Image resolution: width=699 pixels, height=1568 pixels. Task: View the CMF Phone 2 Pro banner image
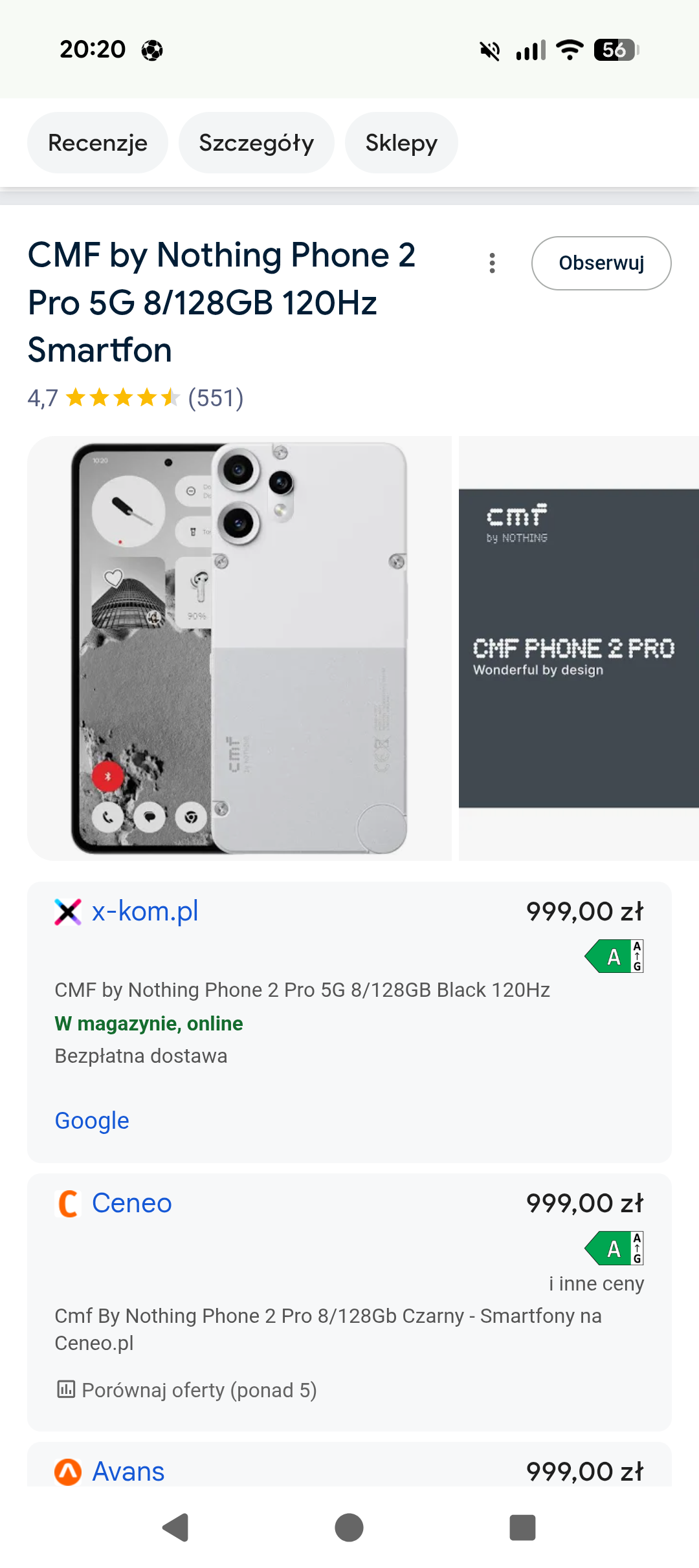579,648
